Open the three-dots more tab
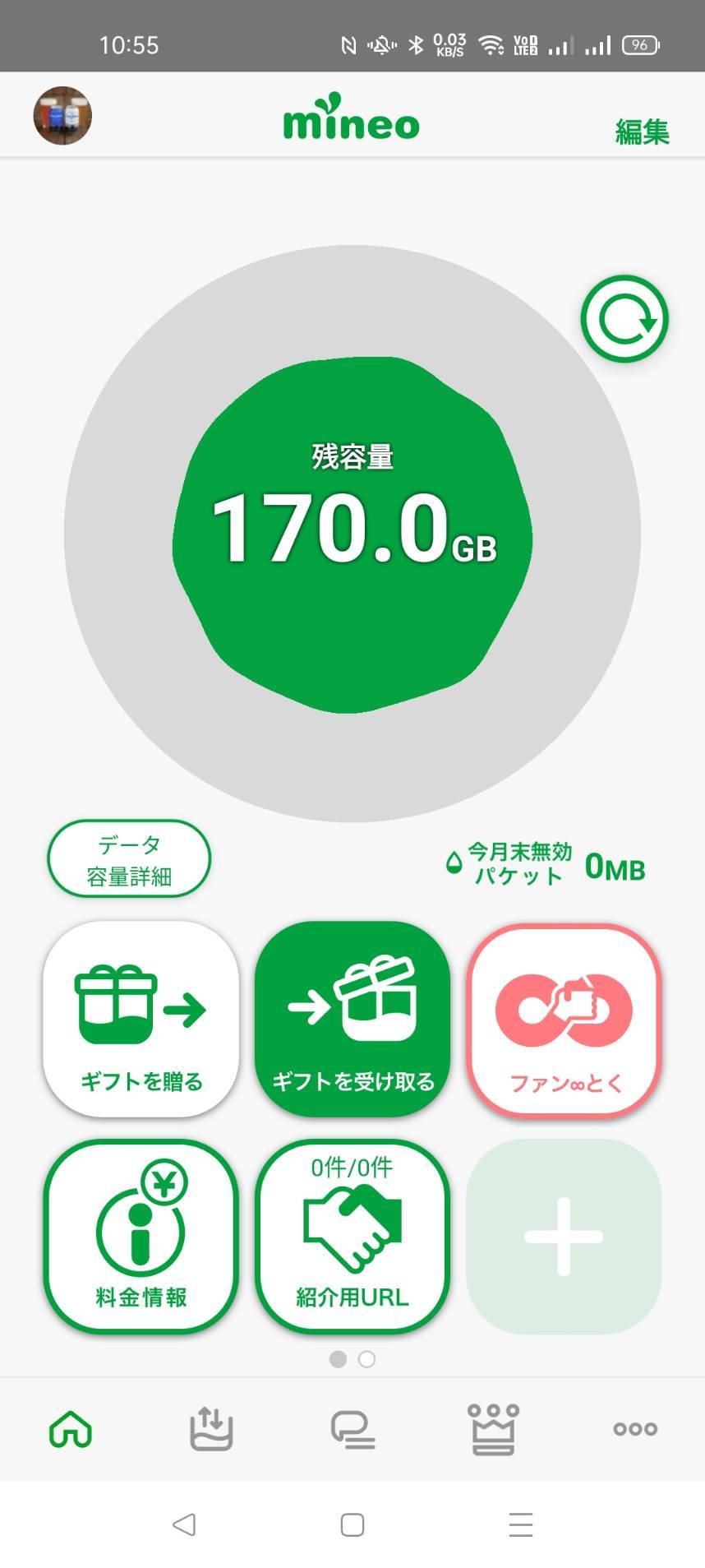The width and height of the screenshot is (705, 1568). pos(635,1429)
